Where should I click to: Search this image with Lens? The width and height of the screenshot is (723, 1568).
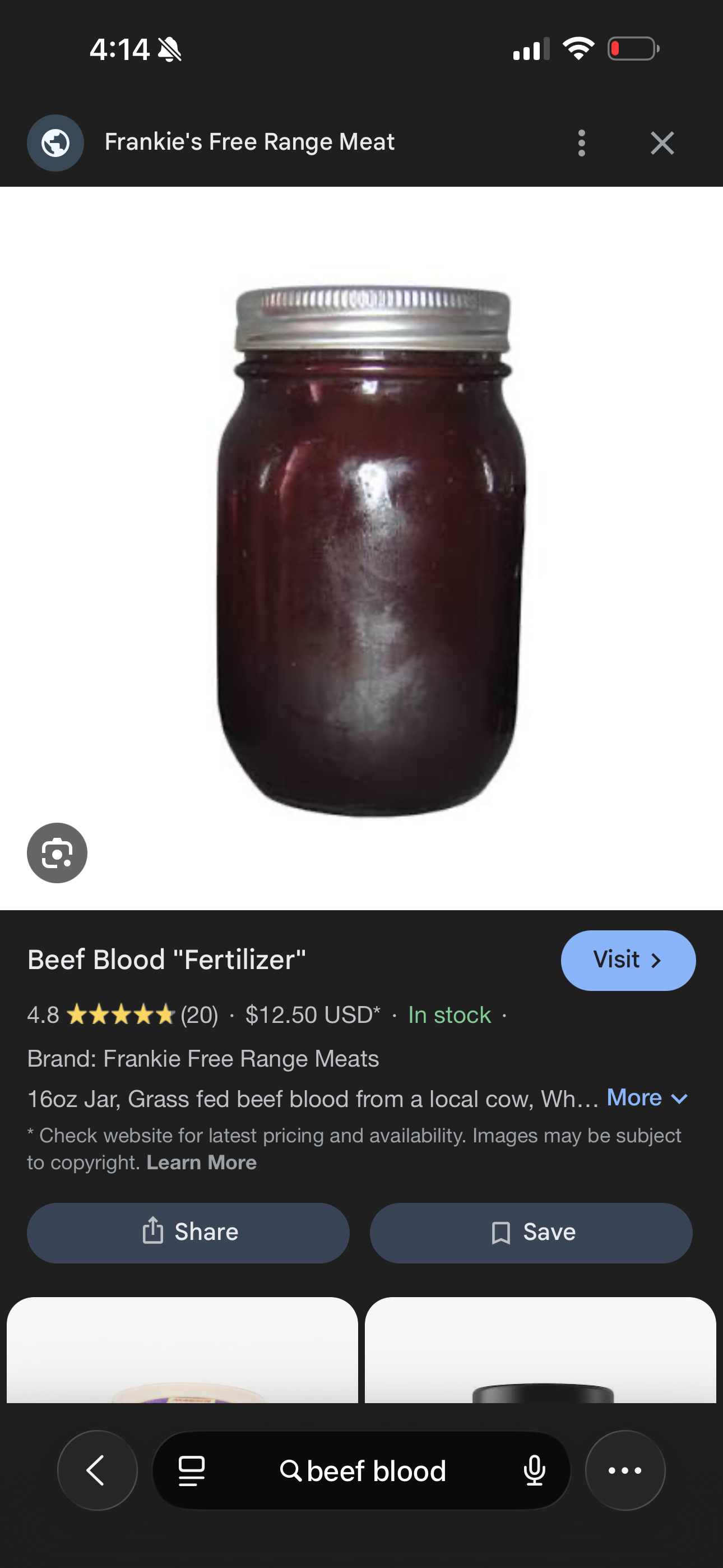tap(57, 853)
